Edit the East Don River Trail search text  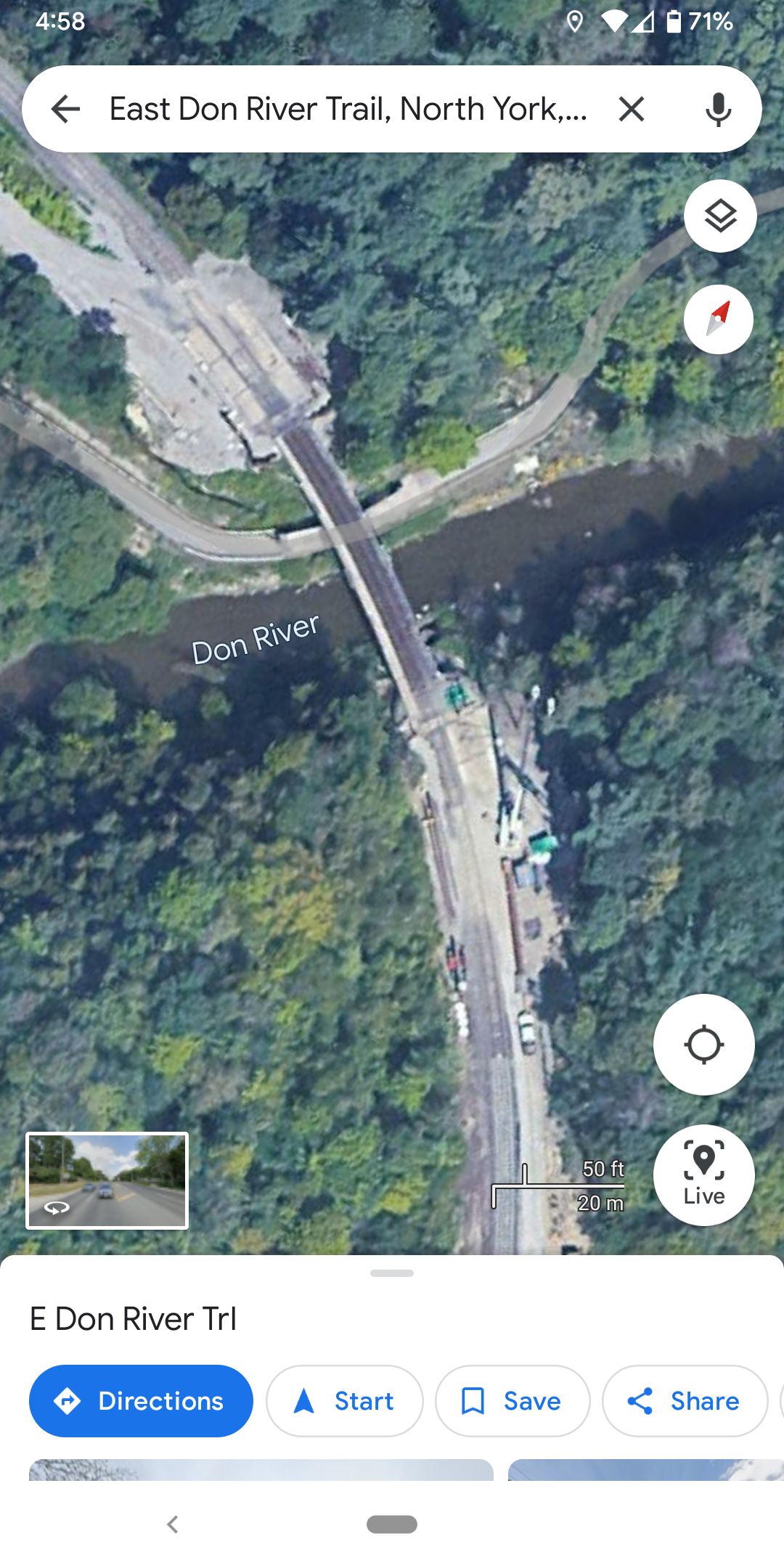pyautogui.click(x=348, y=109)
